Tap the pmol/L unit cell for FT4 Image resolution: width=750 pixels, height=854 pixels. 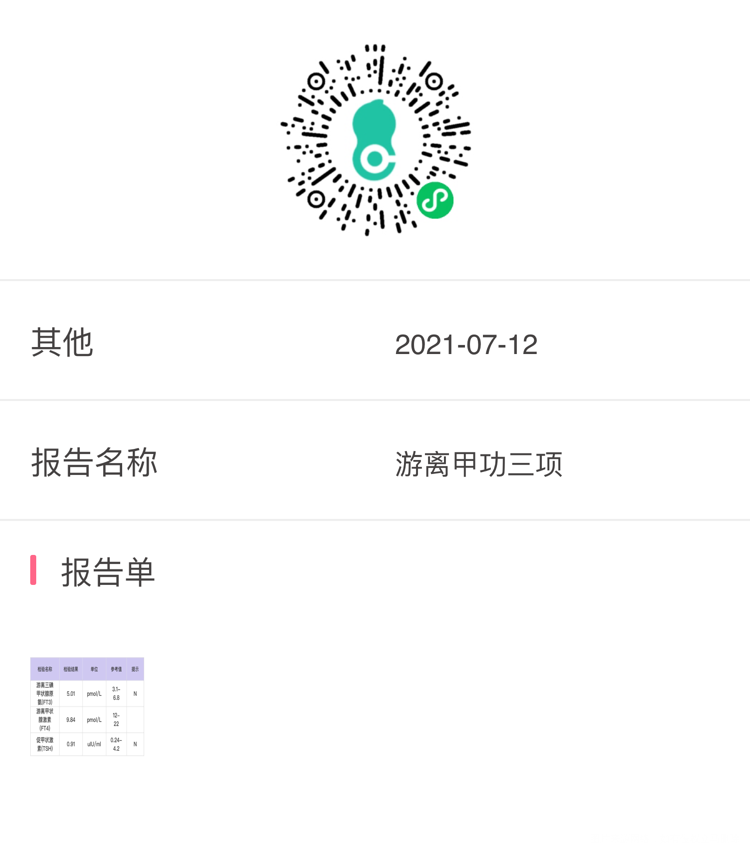tap(92, 718)
